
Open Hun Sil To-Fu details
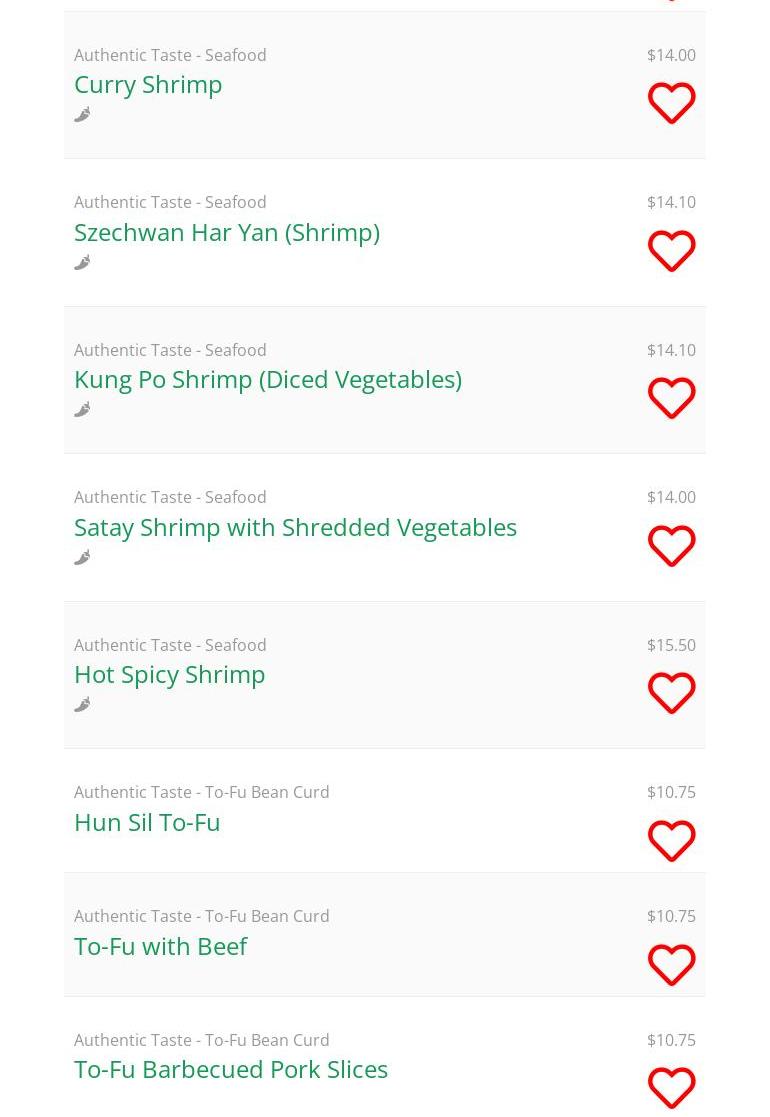coord(147,822)
